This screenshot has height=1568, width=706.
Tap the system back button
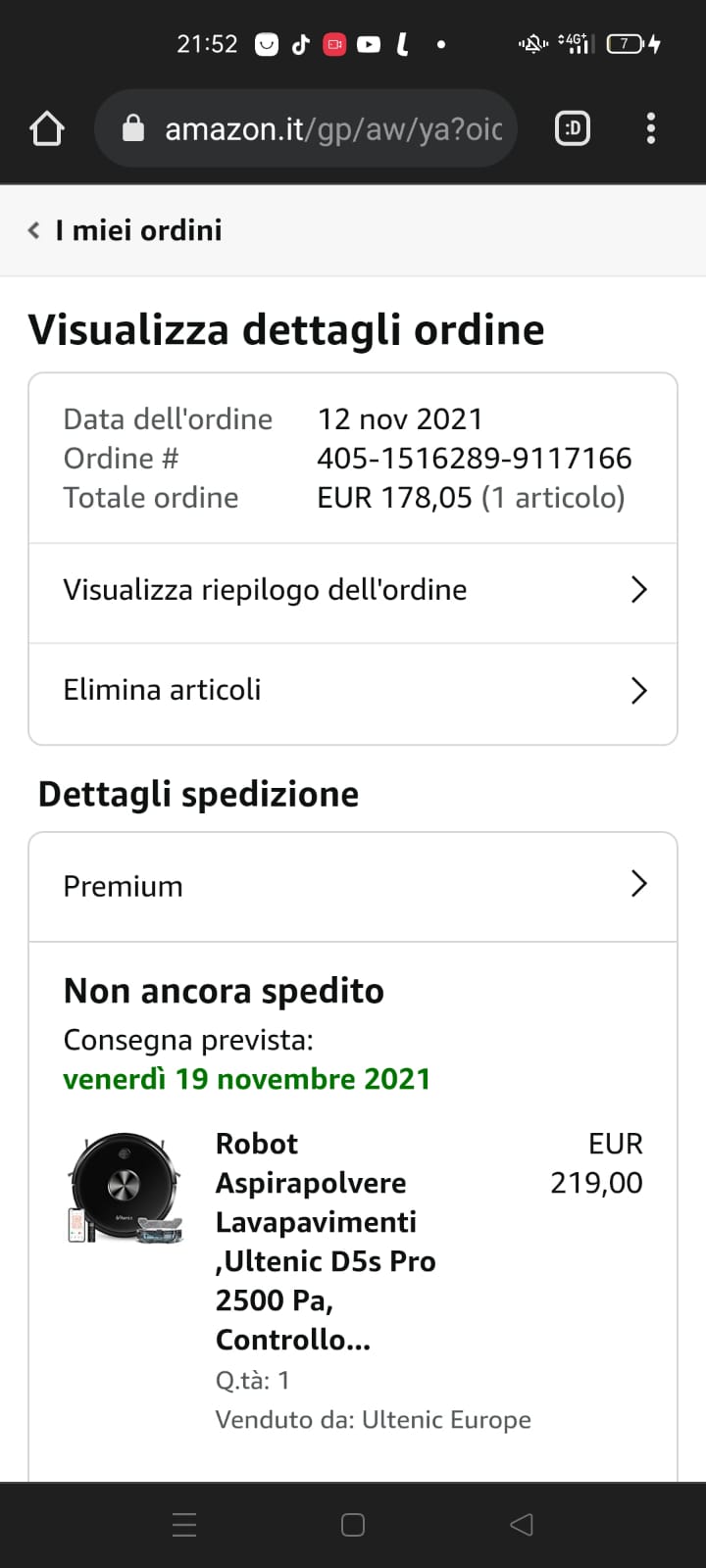[x=522, y=1525]
